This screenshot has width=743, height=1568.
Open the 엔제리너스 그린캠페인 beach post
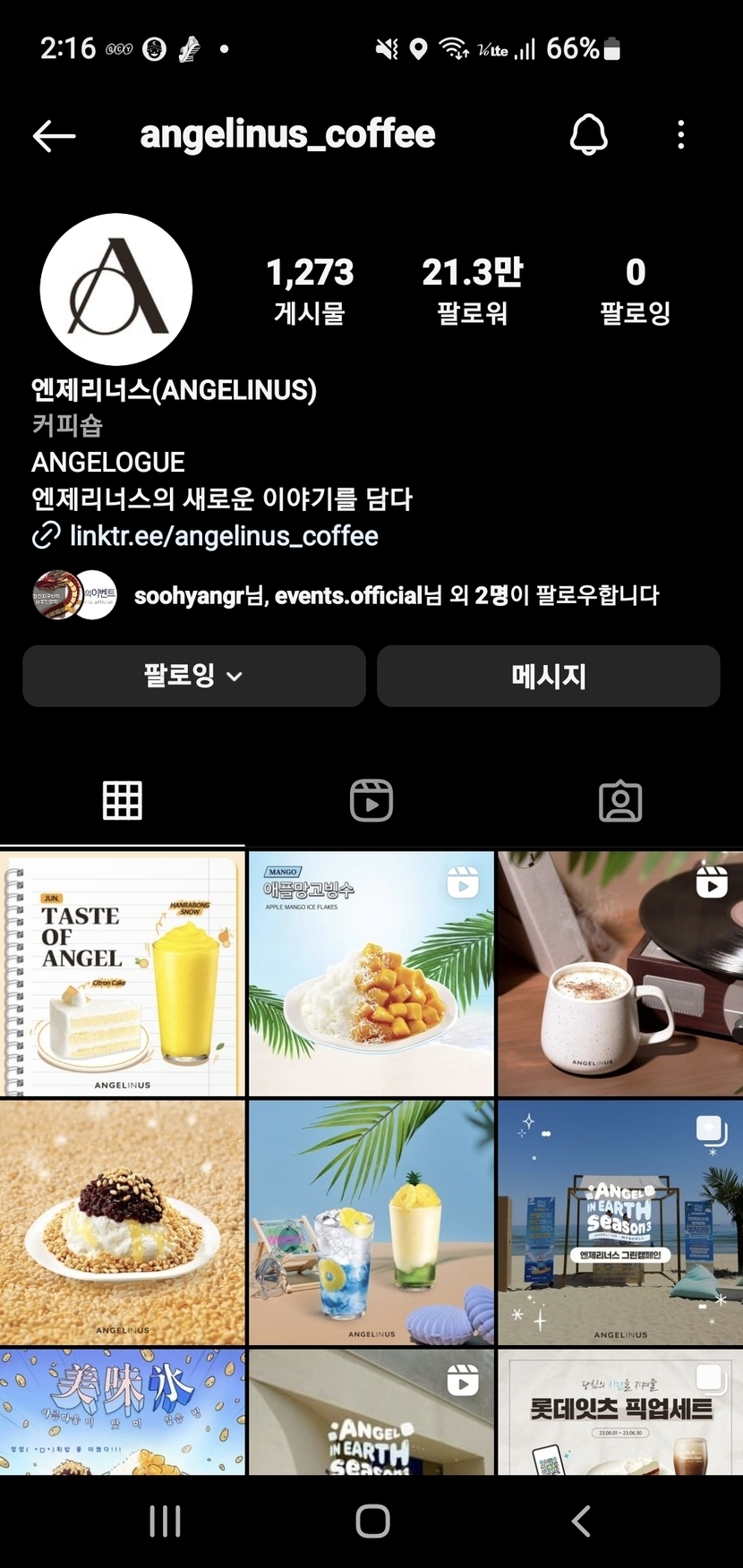[619, 1223]
